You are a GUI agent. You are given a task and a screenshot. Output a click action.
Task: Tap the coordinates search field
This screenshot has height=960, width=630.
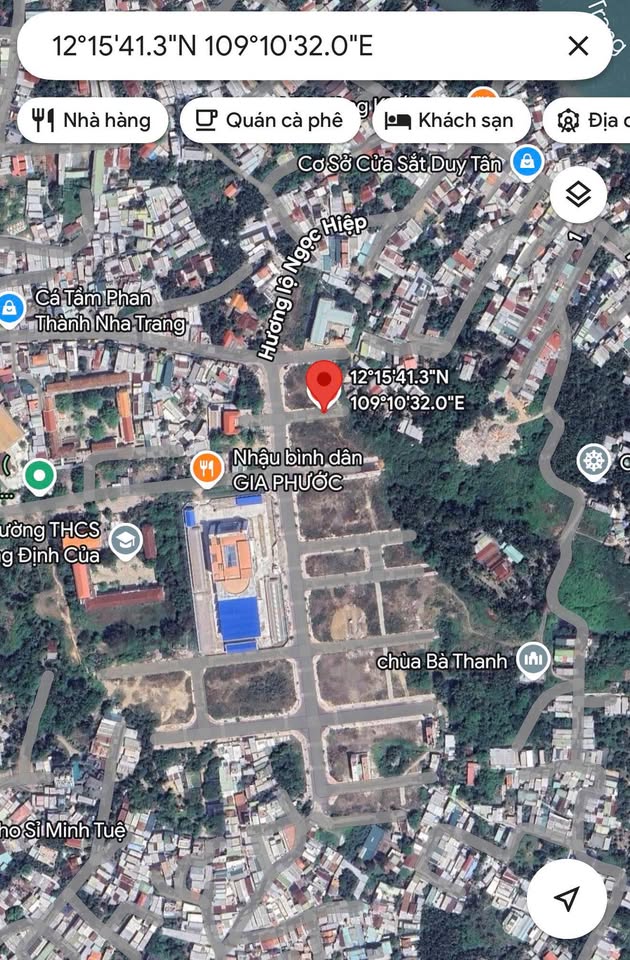290,46
